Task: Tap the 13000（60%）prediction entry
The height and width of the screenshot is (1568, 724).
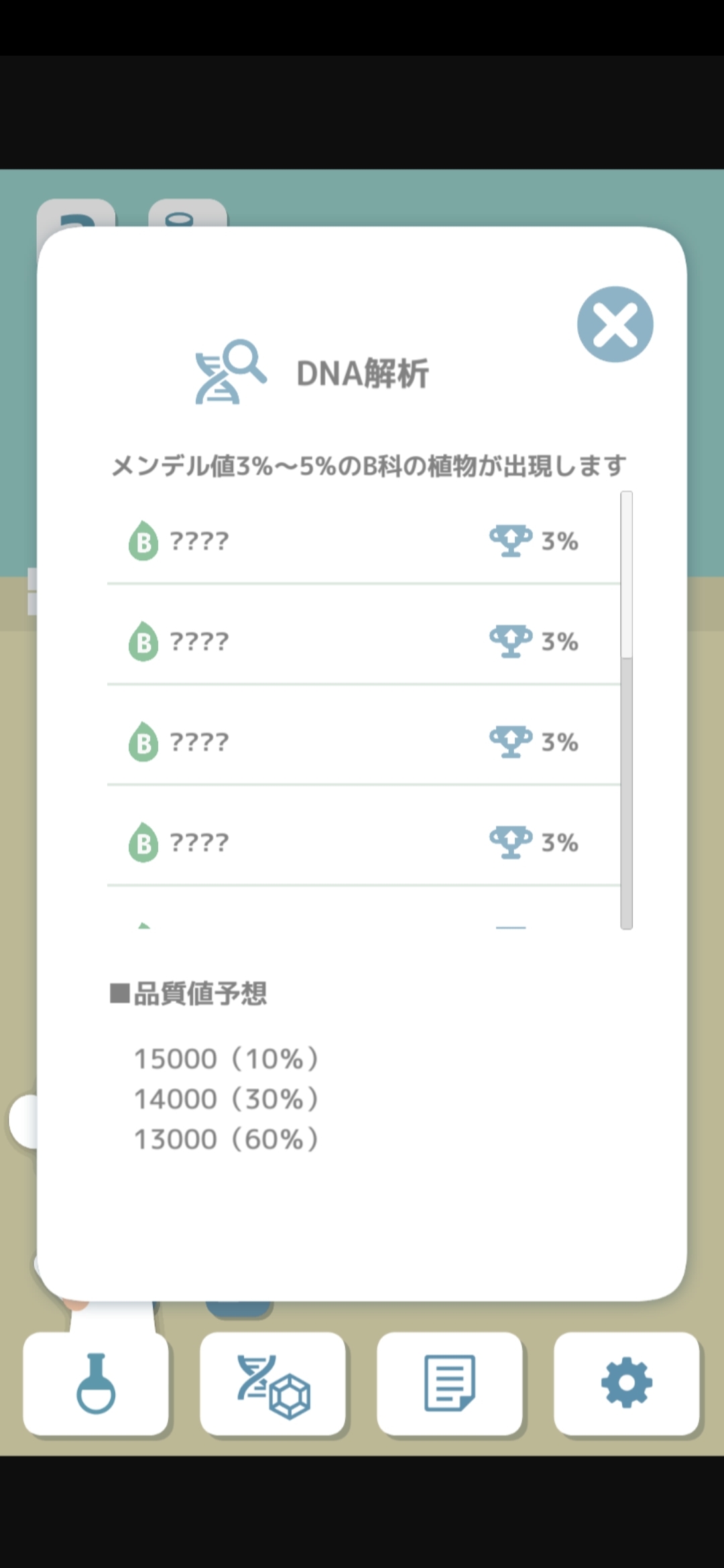Action: (226, 1137)
